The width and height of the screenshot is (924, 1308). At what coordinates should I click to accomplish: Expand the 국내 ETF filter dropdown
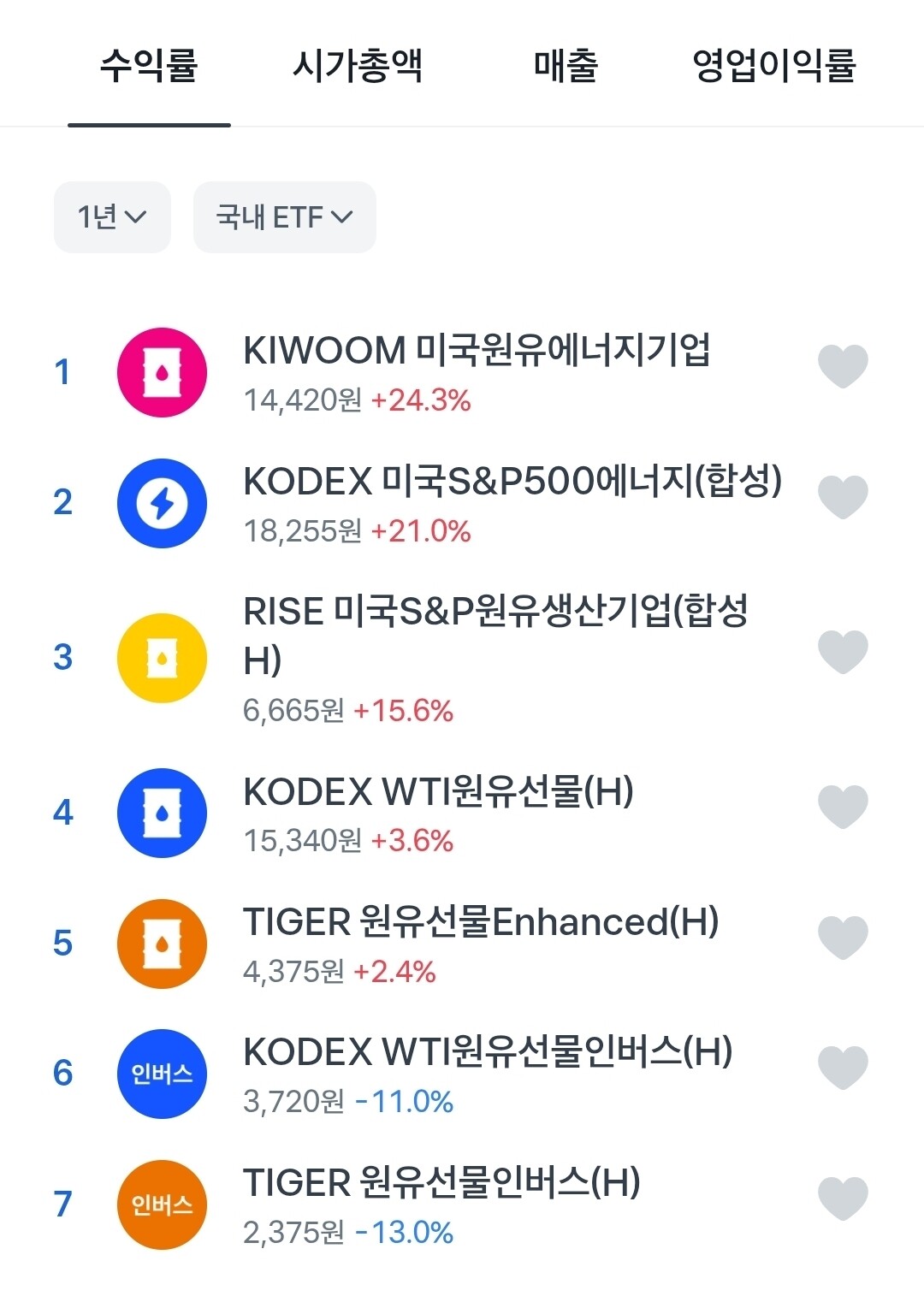[284, 217]
